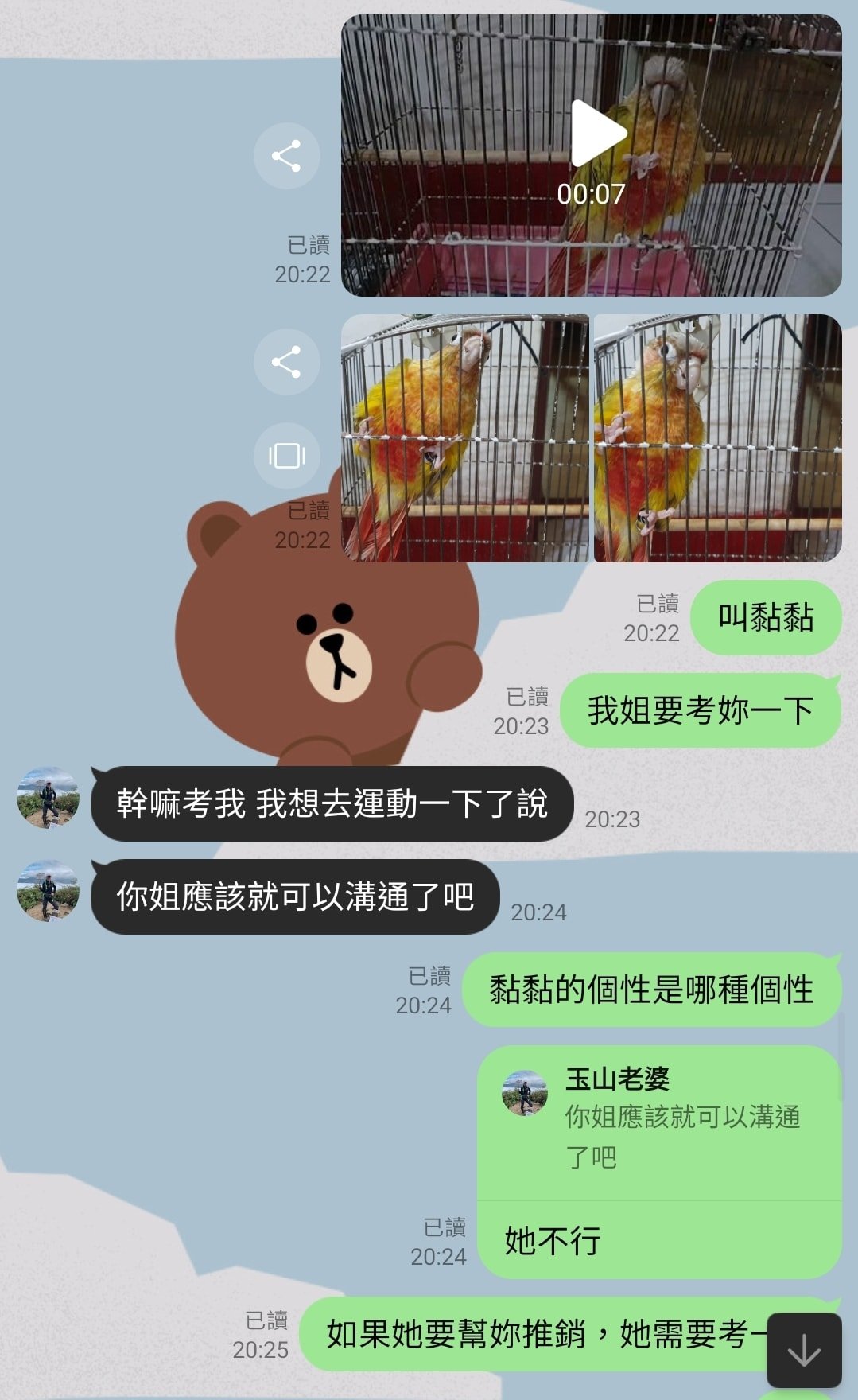Open the photo slideshow viewer icon

[286, 456]
